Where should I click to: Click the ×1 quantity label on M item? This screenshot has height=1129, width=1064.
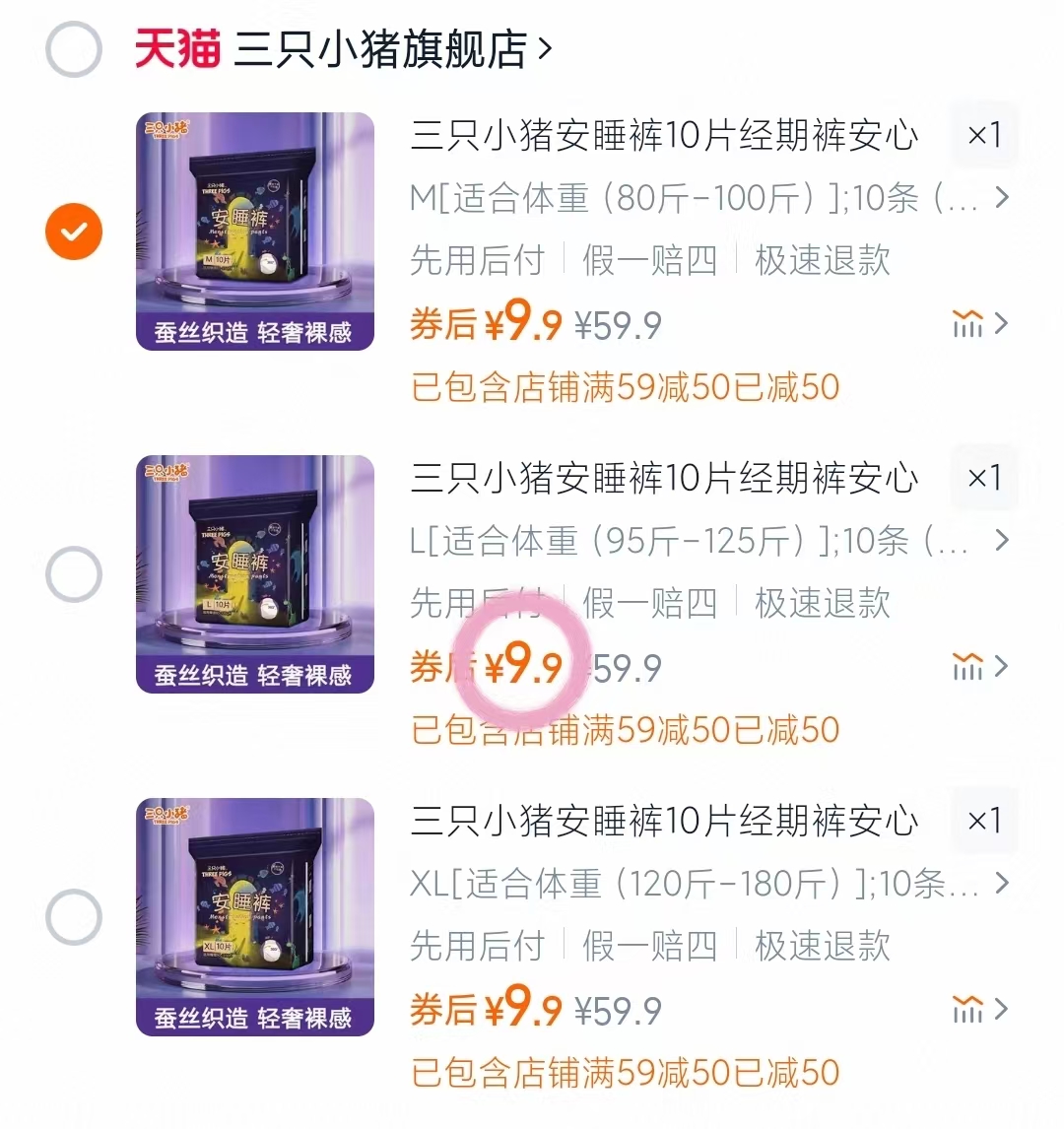click(983, 136)
